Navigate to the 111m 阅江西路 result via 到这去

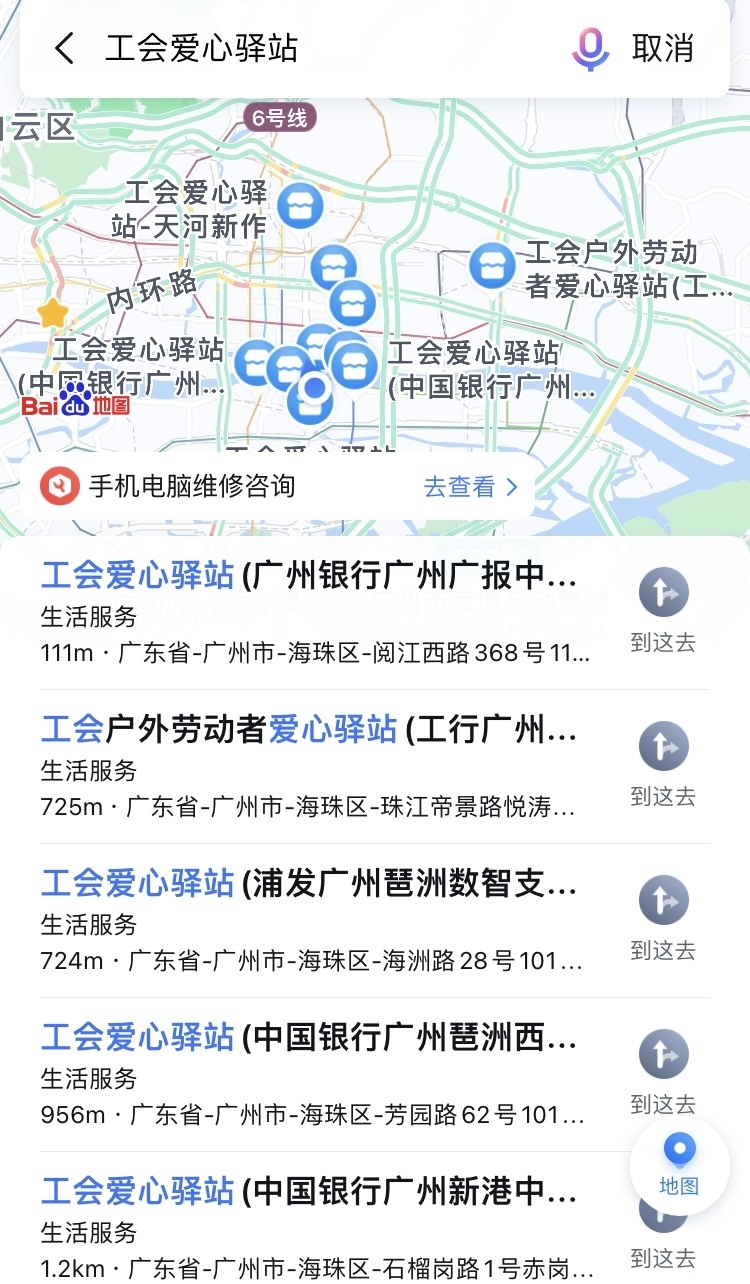coord(663,607)
